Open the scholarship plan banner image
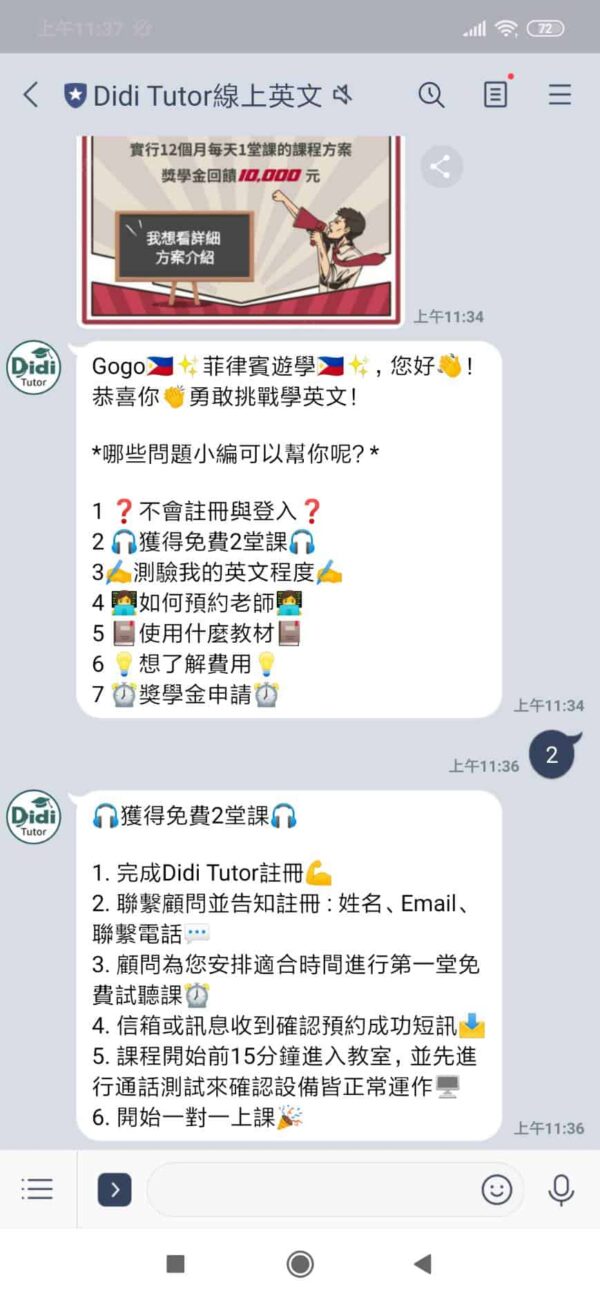600x1300 pixels. [x=241, y=229]
